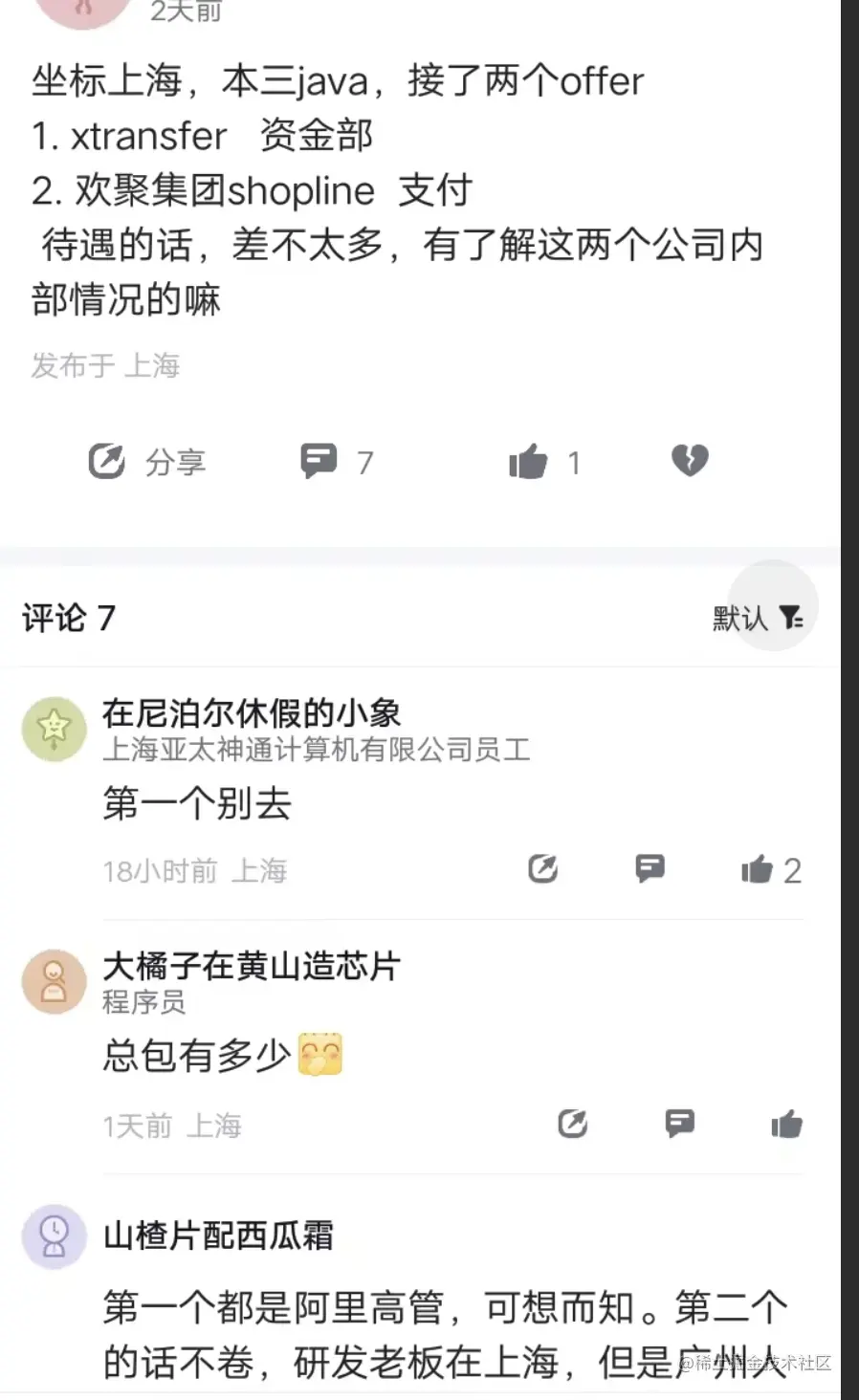
Task: Like the comment 总包有多少
Action: point(786,1124)
